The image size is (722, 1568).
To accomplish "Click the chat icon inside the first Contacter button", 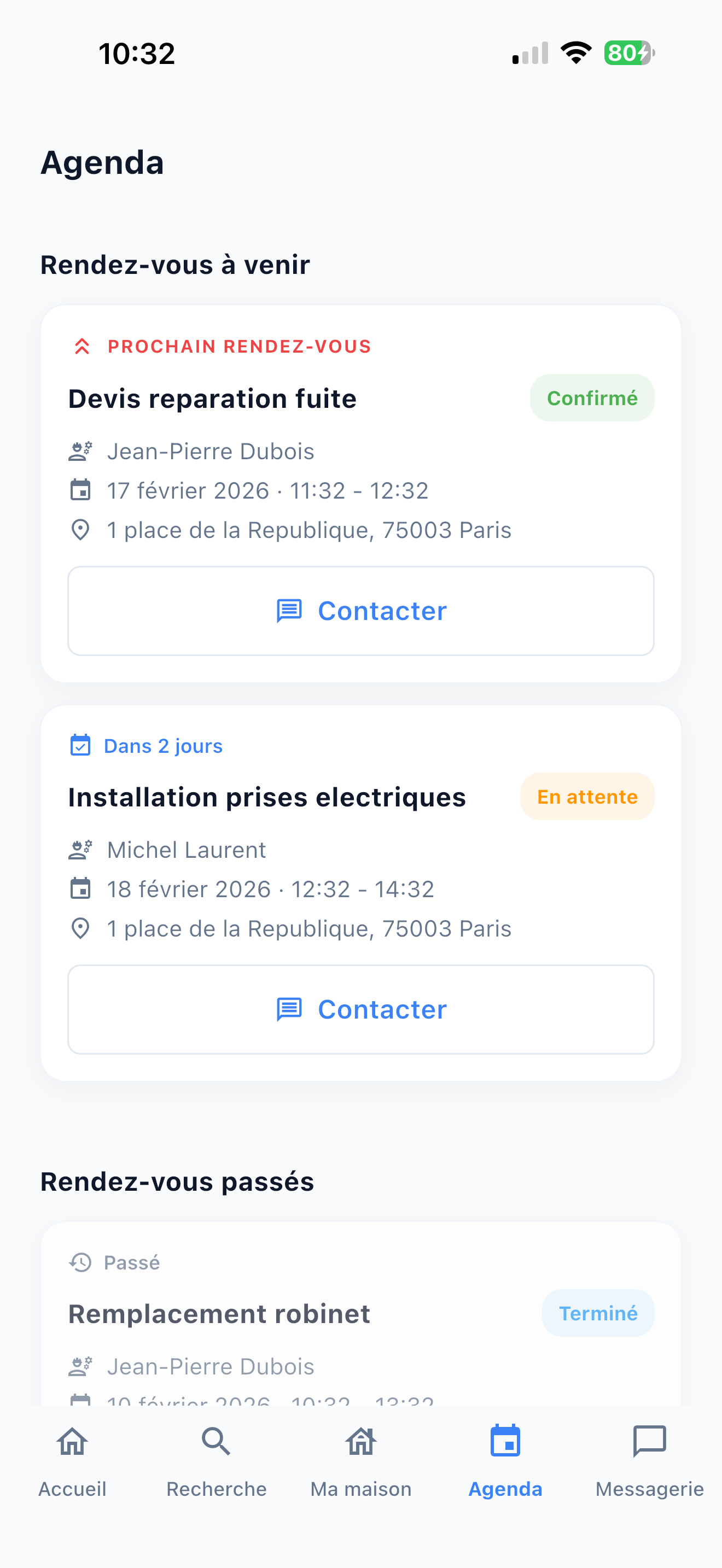I will point(290,611).
